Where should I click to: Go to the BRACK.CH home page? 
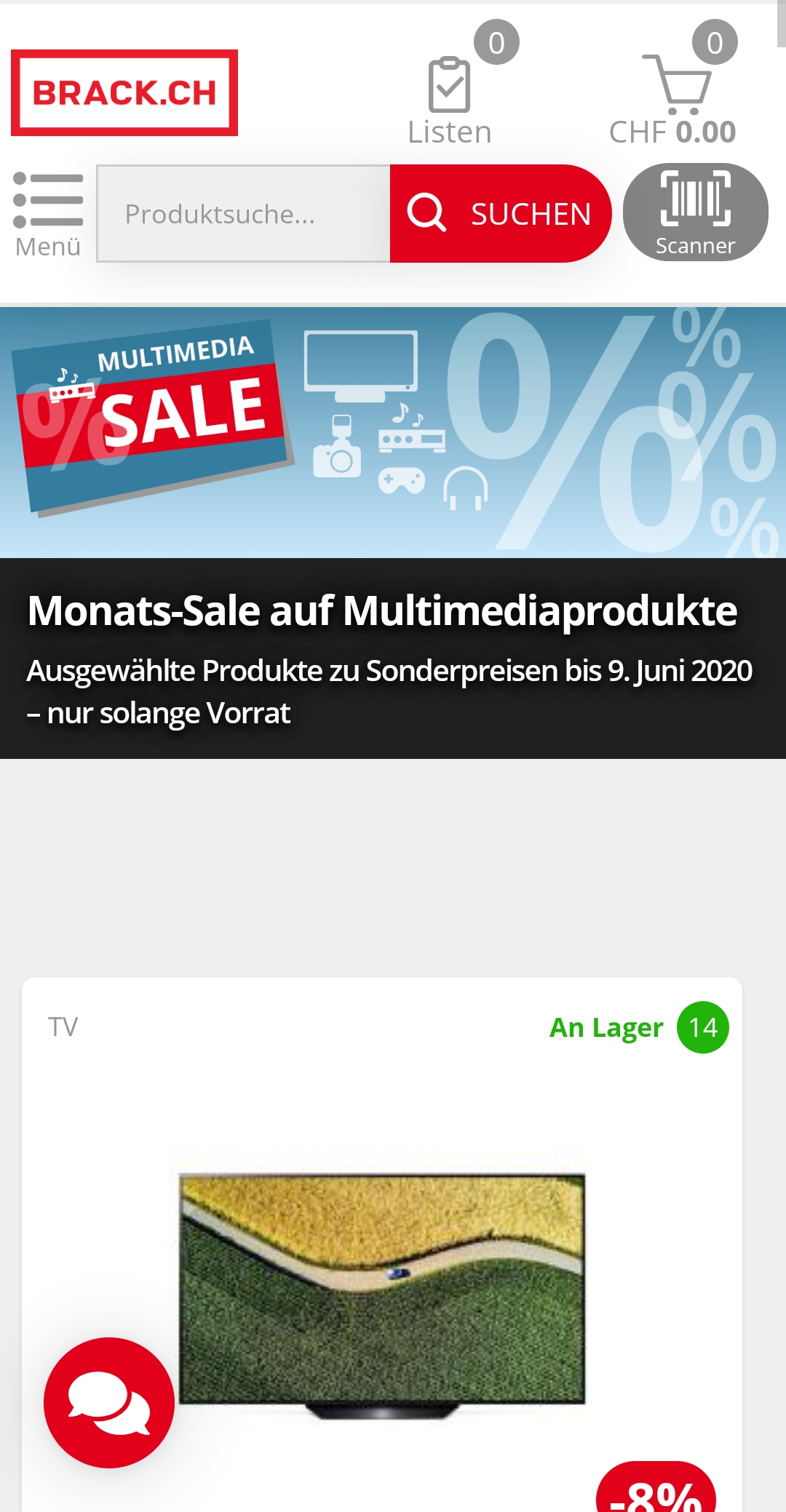coord(124,93)
